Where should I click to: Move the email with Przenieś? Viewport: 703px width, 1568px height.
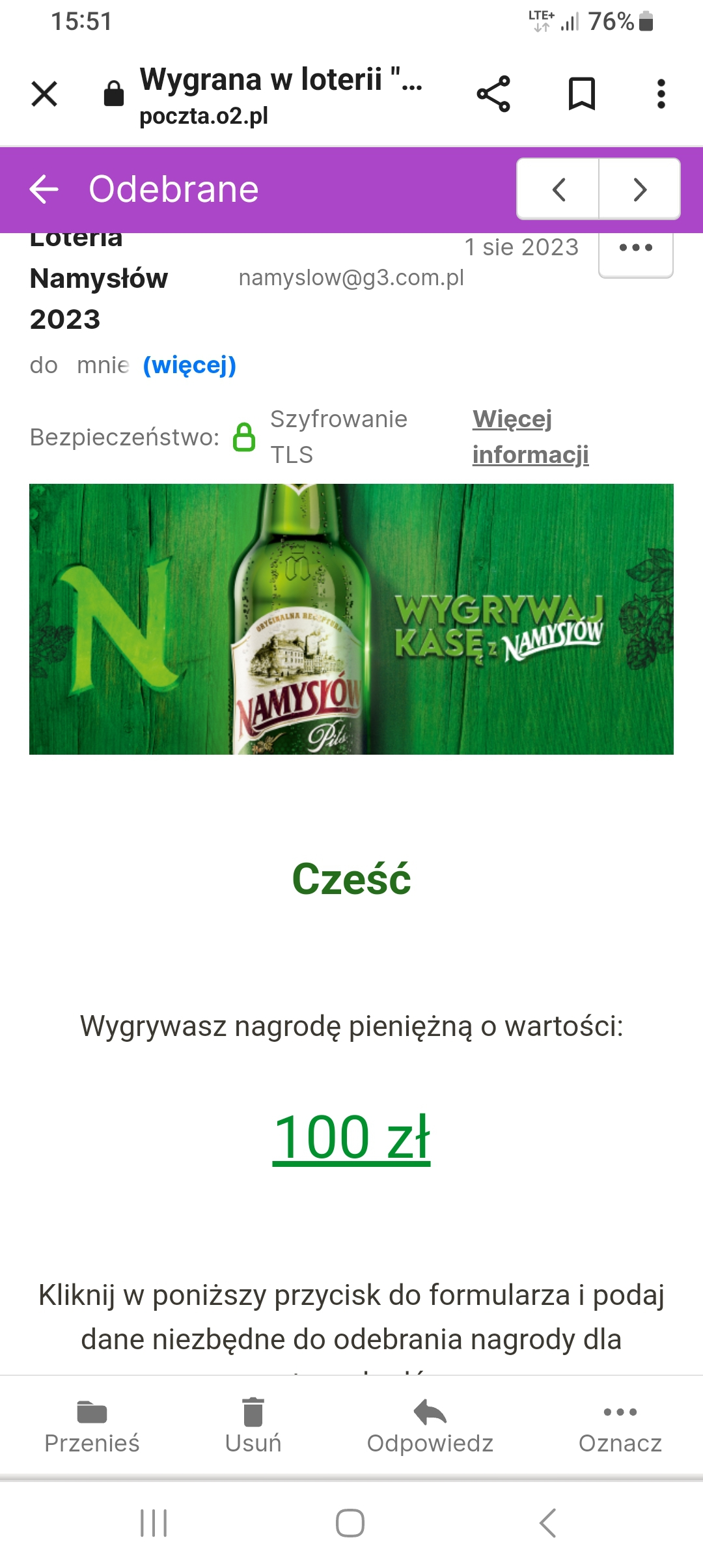pos(92,1427)
